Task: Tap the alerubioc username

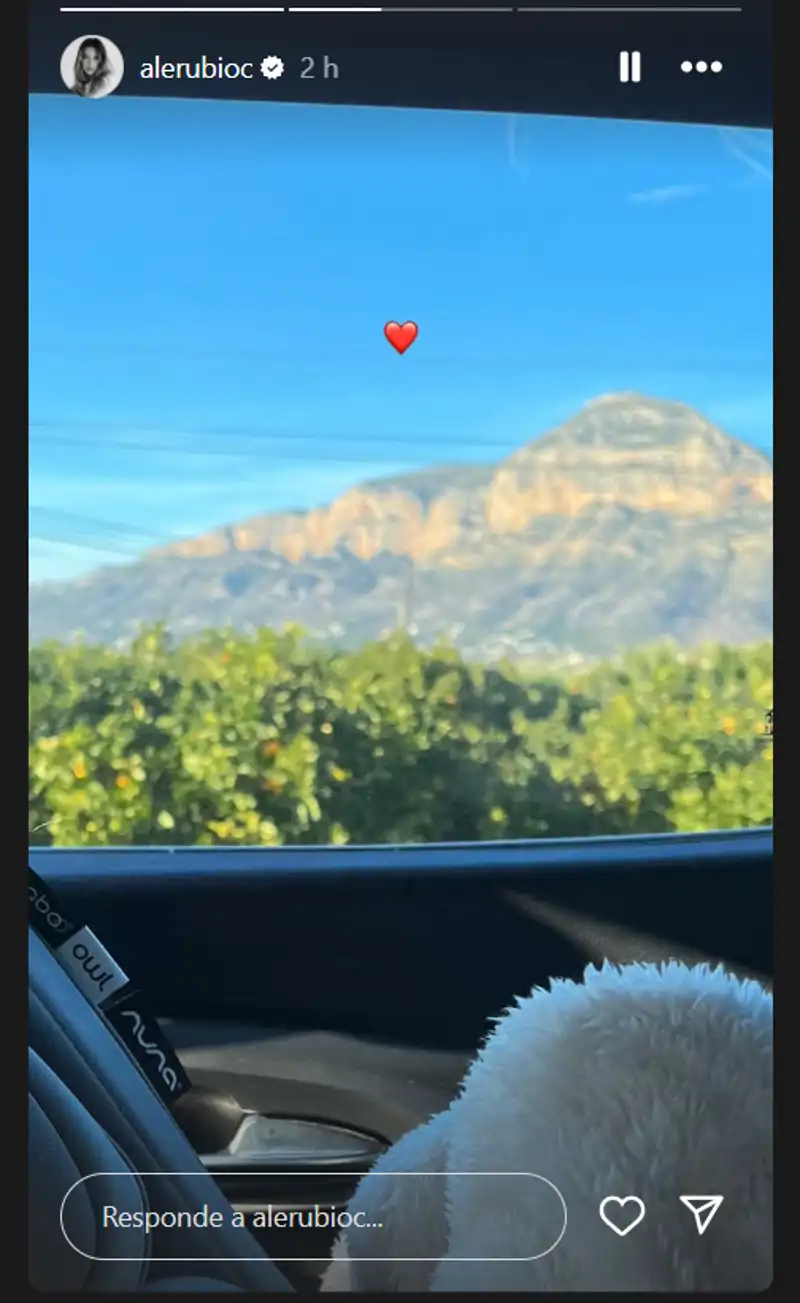Action: [196, 68]
